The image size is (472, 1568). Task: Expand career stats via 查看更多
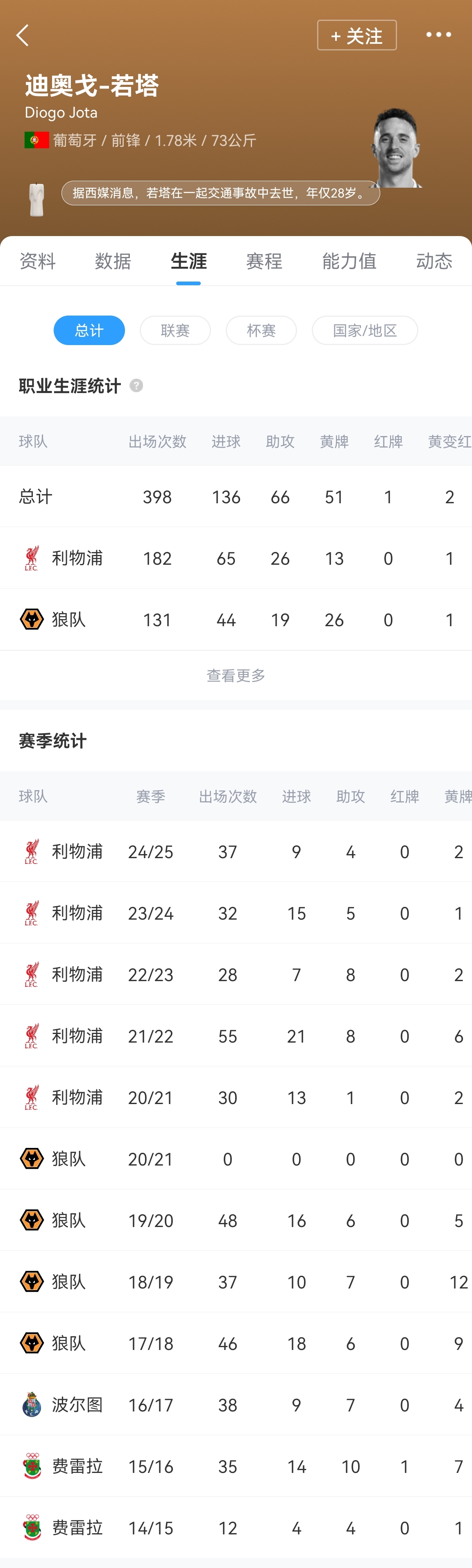click(x=236, y=675)
